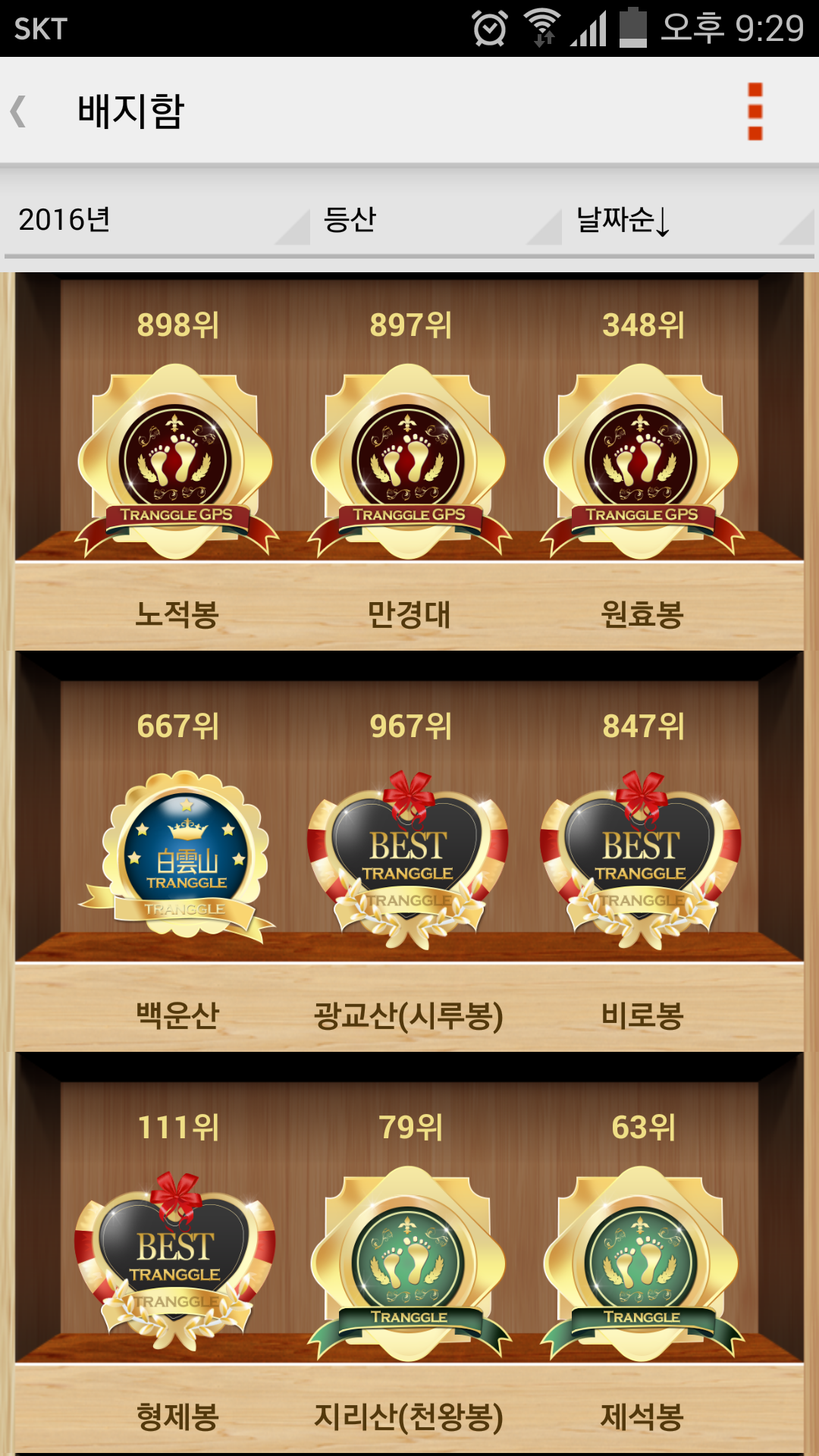The height and width of the screenshot is (1456, 819).
Task: Tap the 광교산(시루봉) badge
Action: 409,860
